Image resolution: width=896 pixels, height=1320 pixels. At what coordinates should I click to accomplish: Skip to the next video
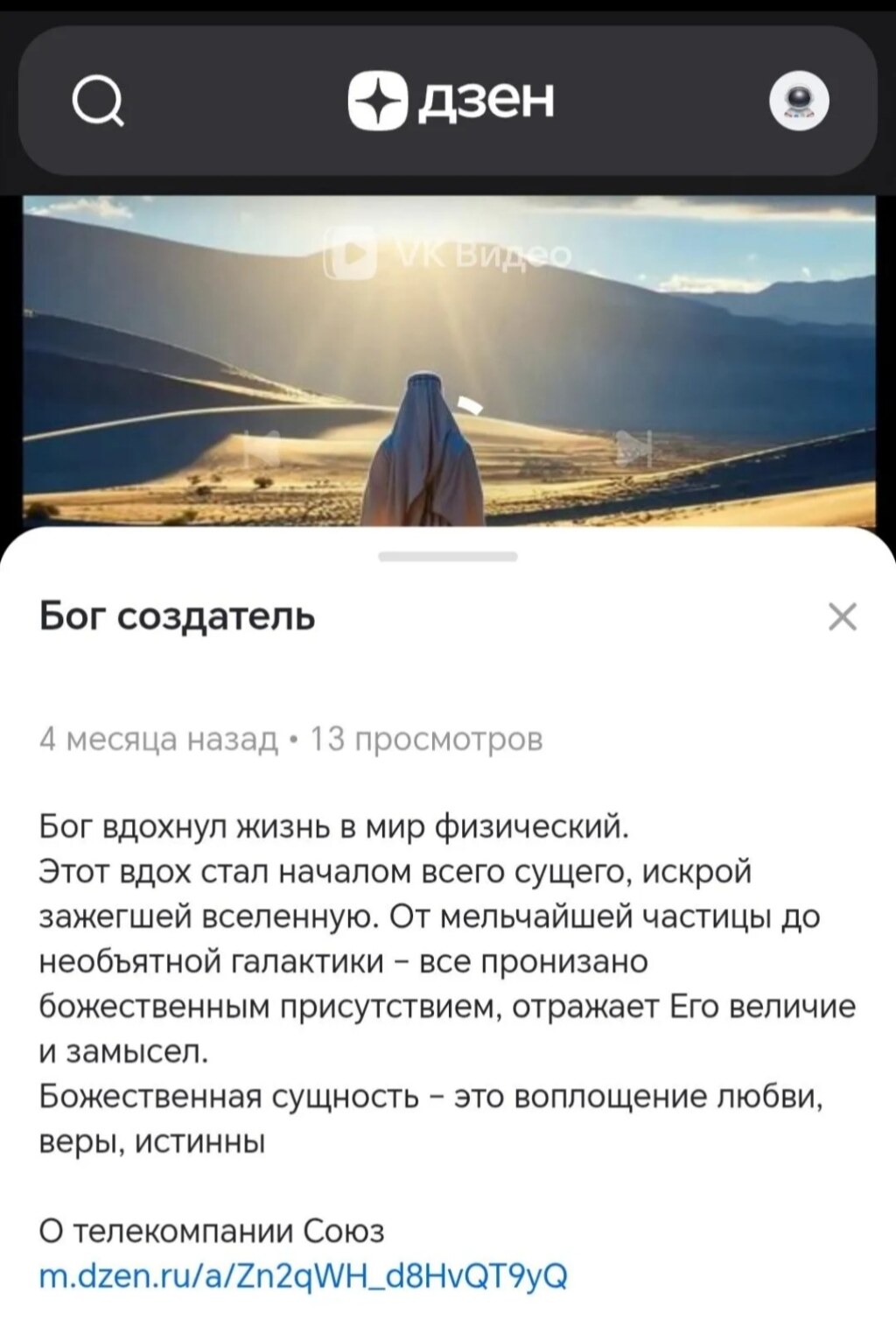(x=633, y=447)
